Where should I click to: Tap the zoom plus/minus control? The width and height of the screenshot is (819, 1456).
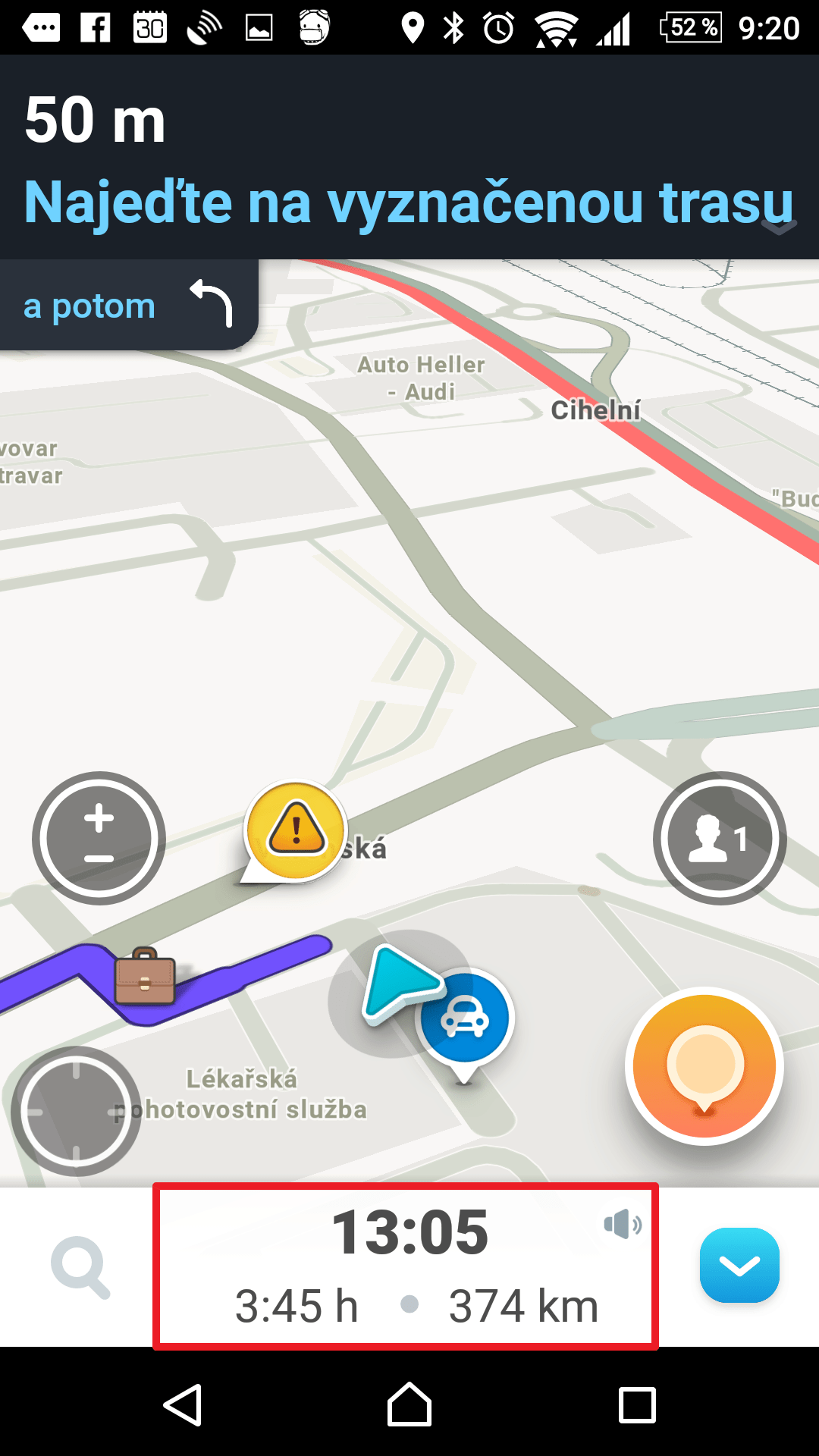(99, 838)
